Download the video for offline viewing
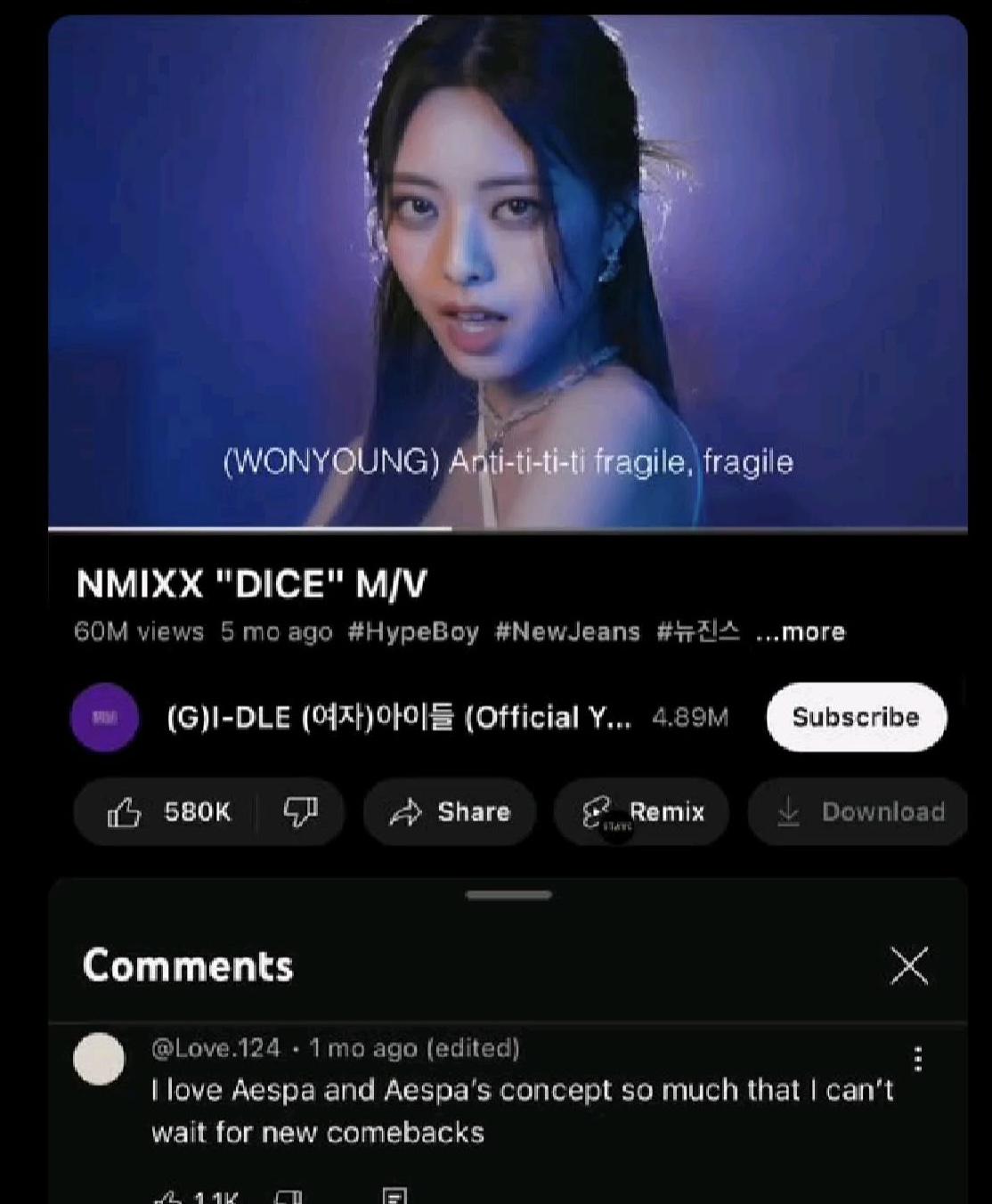The width and height of the screenshot is (992, 1204). tap(859, 812)
